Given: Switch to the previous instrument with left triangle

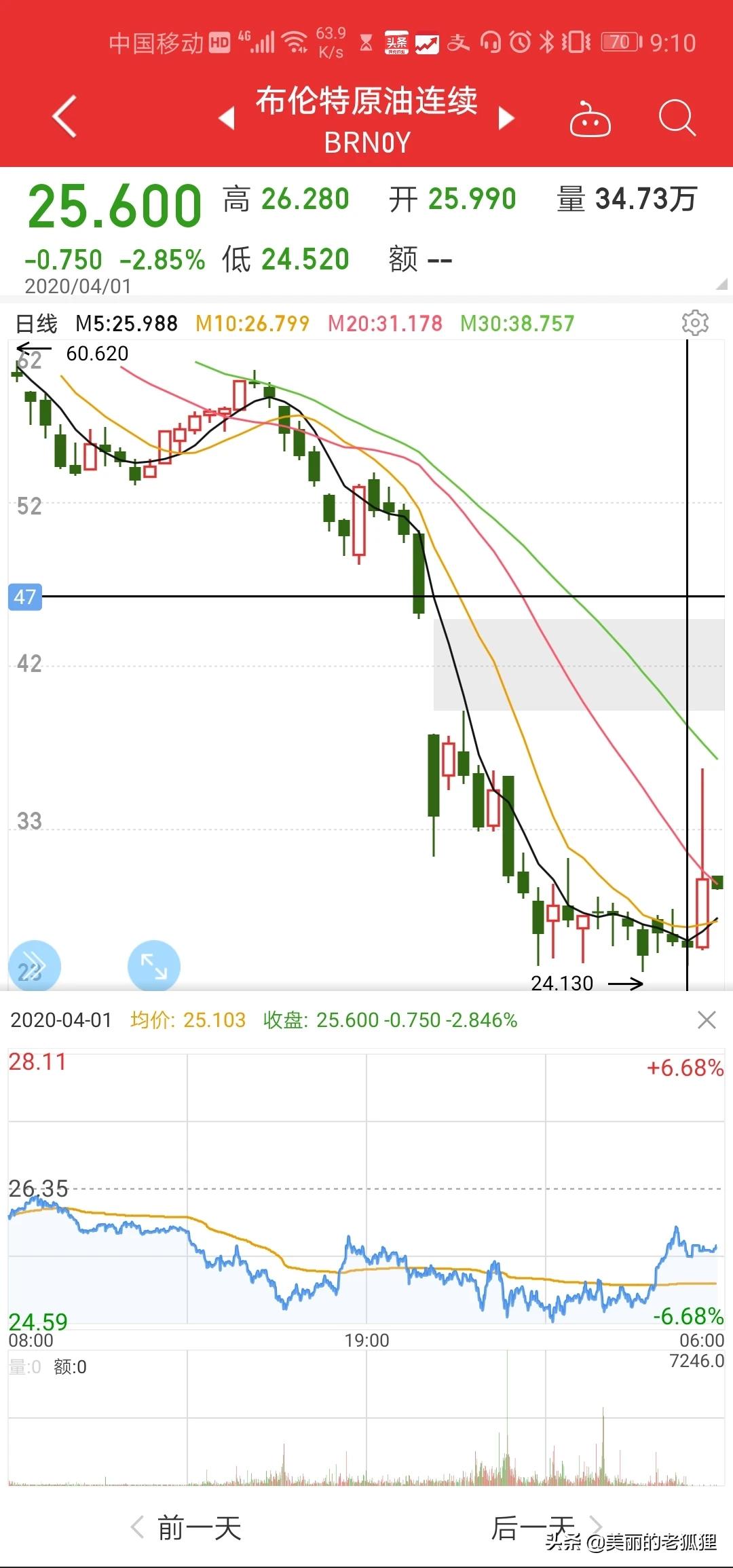Looking at the screenshot, I should pyautogui.click(x=227, y=118).
